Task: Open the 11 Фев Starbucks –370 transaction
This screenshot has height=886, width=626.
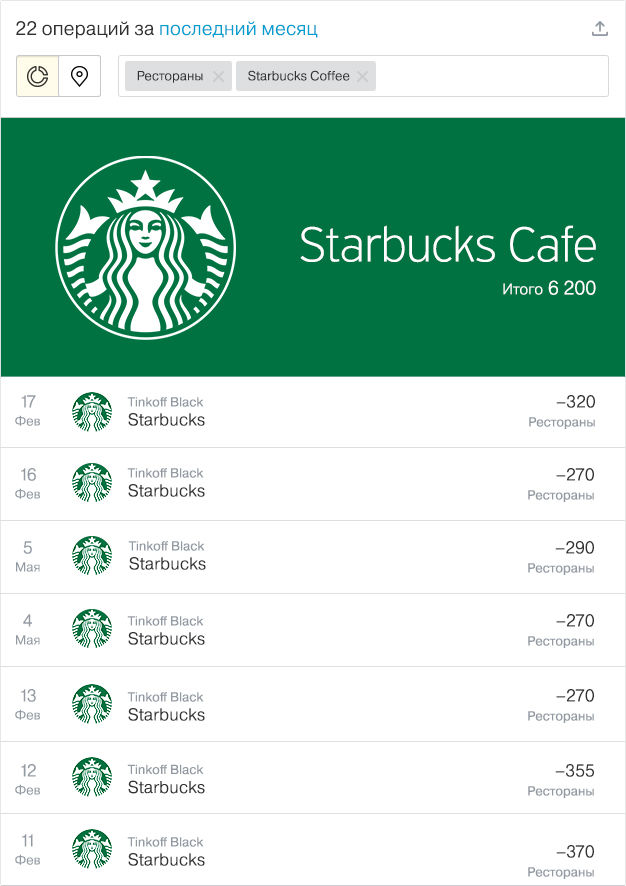Action: tap(313, 851)
